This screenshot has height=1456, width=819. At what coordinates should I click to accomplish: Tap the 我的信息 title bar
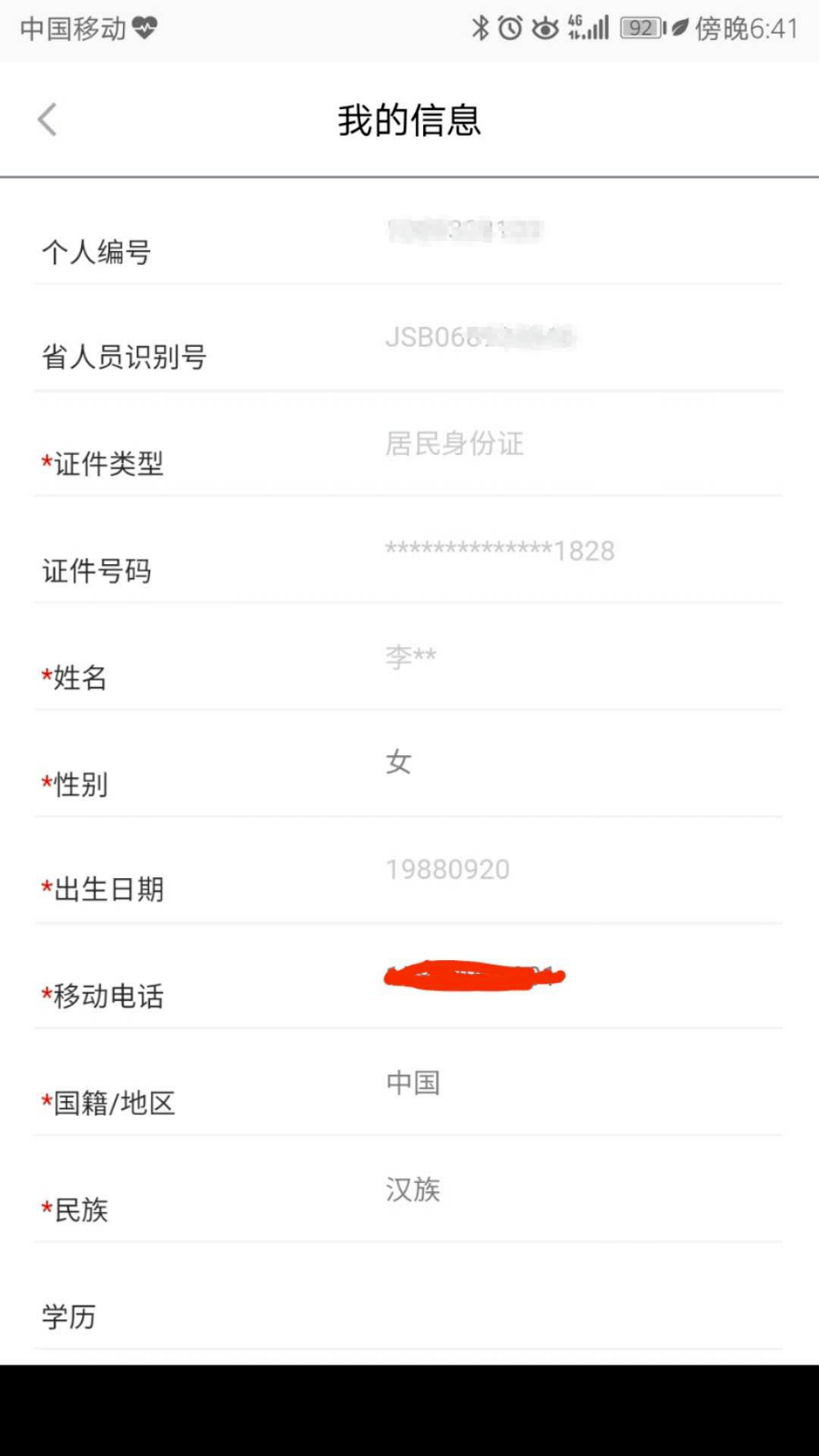(409, 119)
